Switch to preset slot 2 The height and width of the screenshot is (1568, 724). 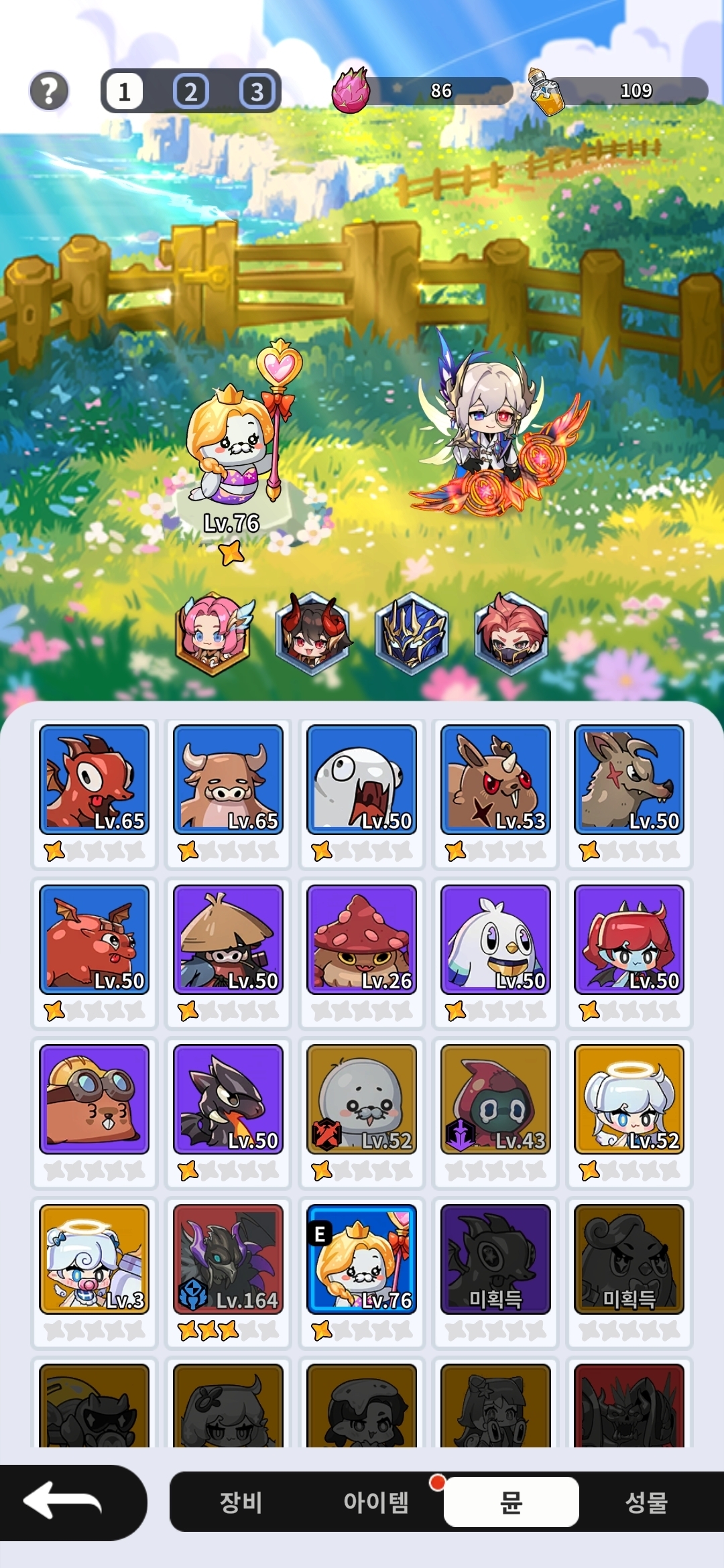190,91
